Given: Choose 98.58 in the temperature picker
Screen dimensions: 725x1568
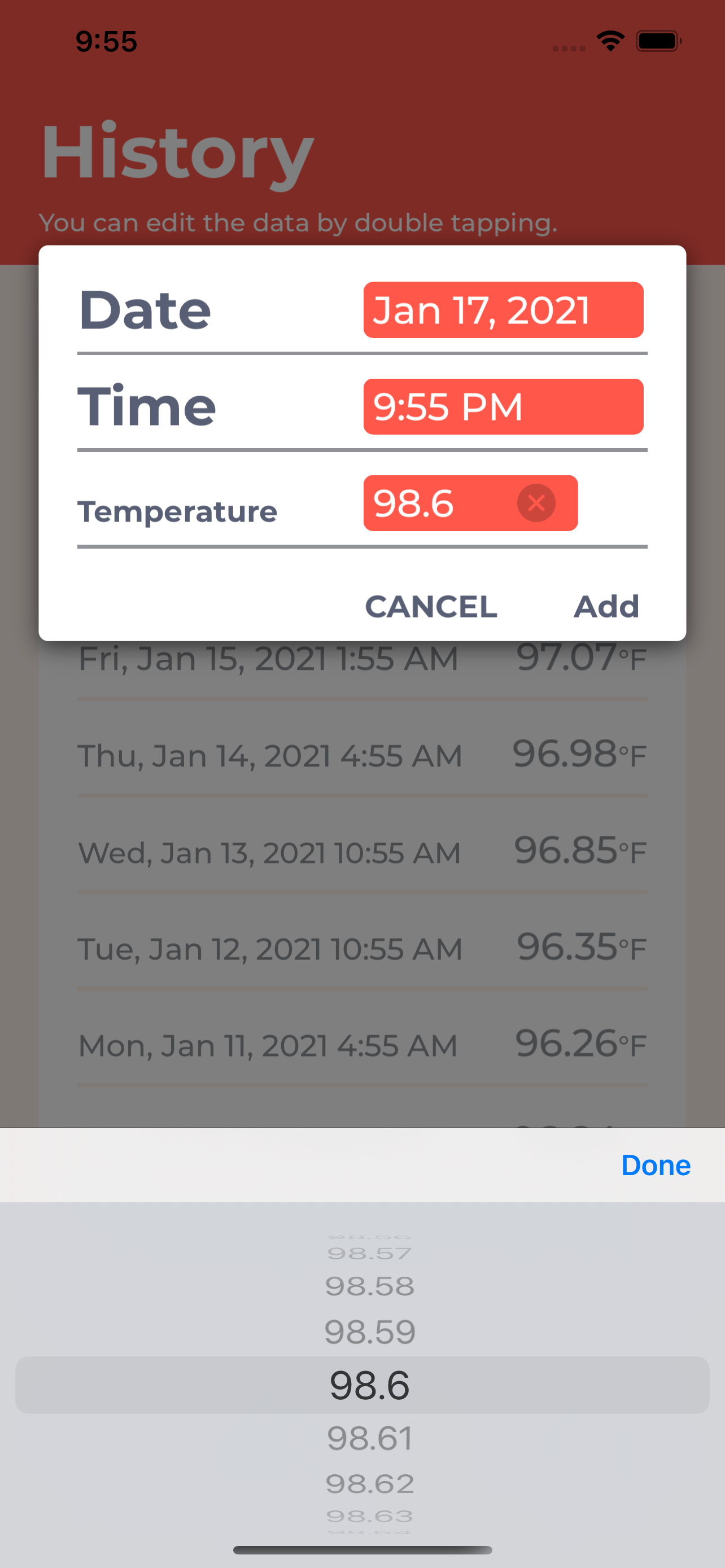Looking at the screenshot, I should tap(369, 1286).
